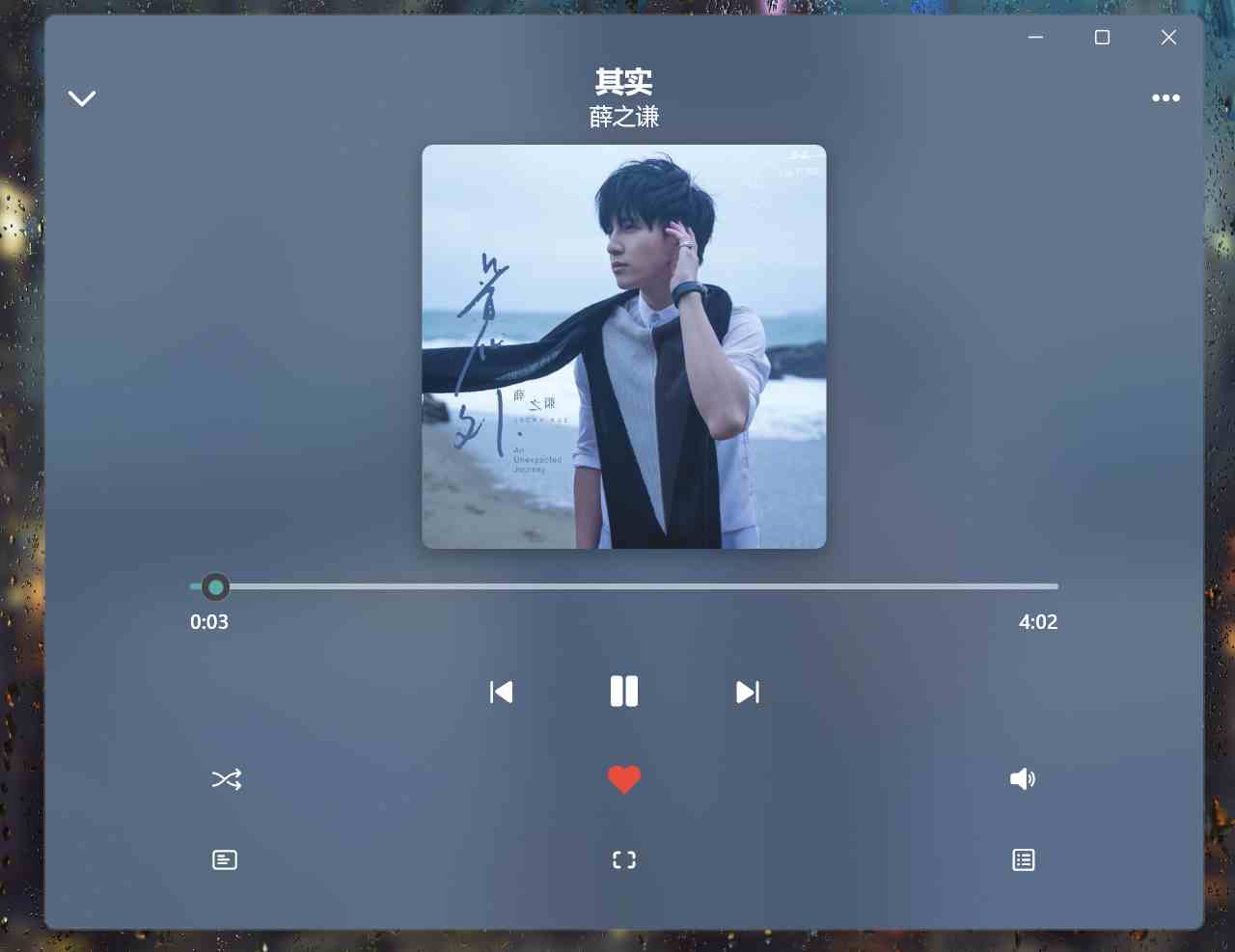Enter fullscreen player mode

coord(624,859)
